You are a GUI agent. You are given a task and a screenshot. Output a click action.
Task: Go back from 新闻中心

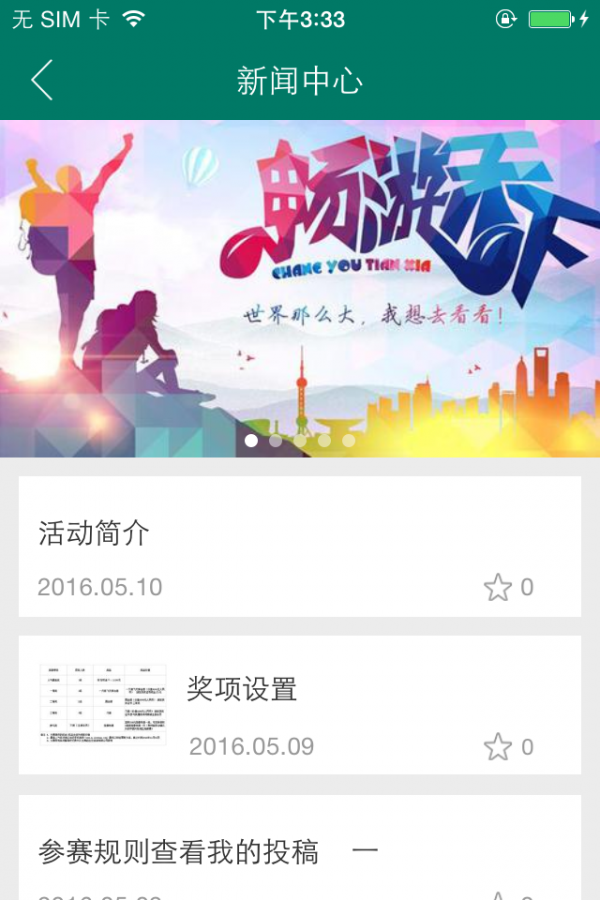click(42, 80)
